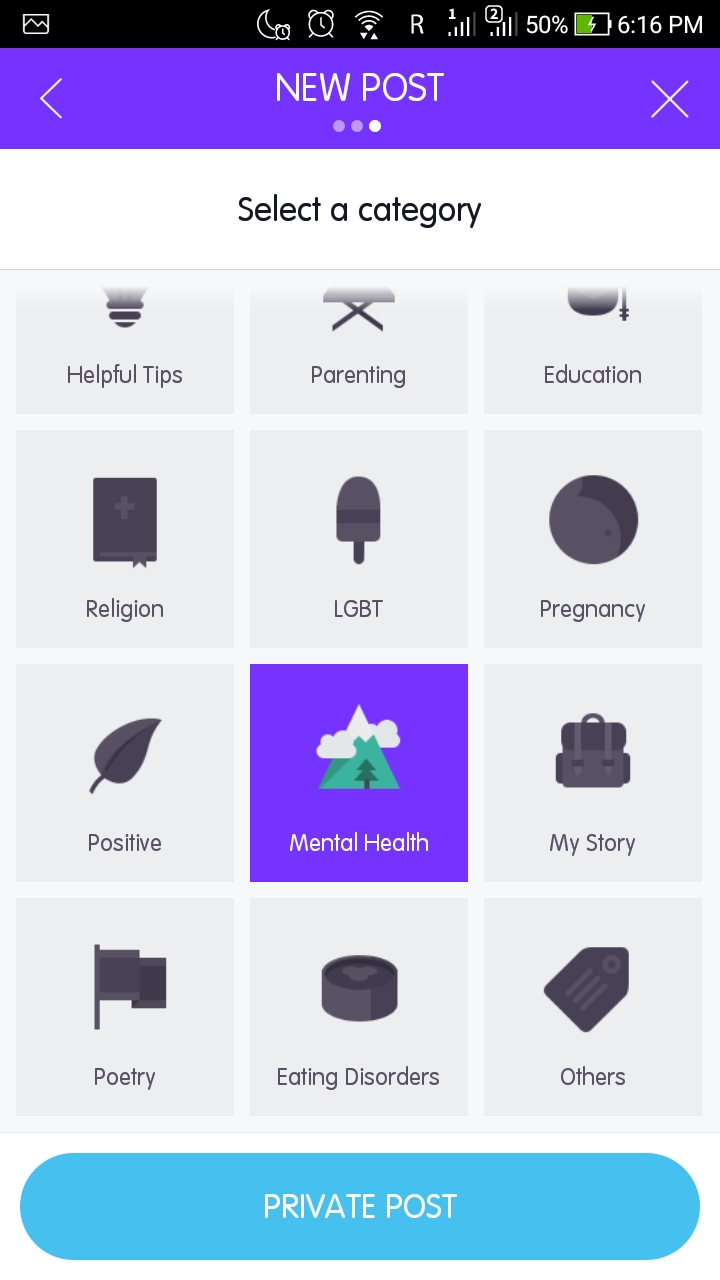
Task: Pick the Education category
Action: (x=592, y=350)
